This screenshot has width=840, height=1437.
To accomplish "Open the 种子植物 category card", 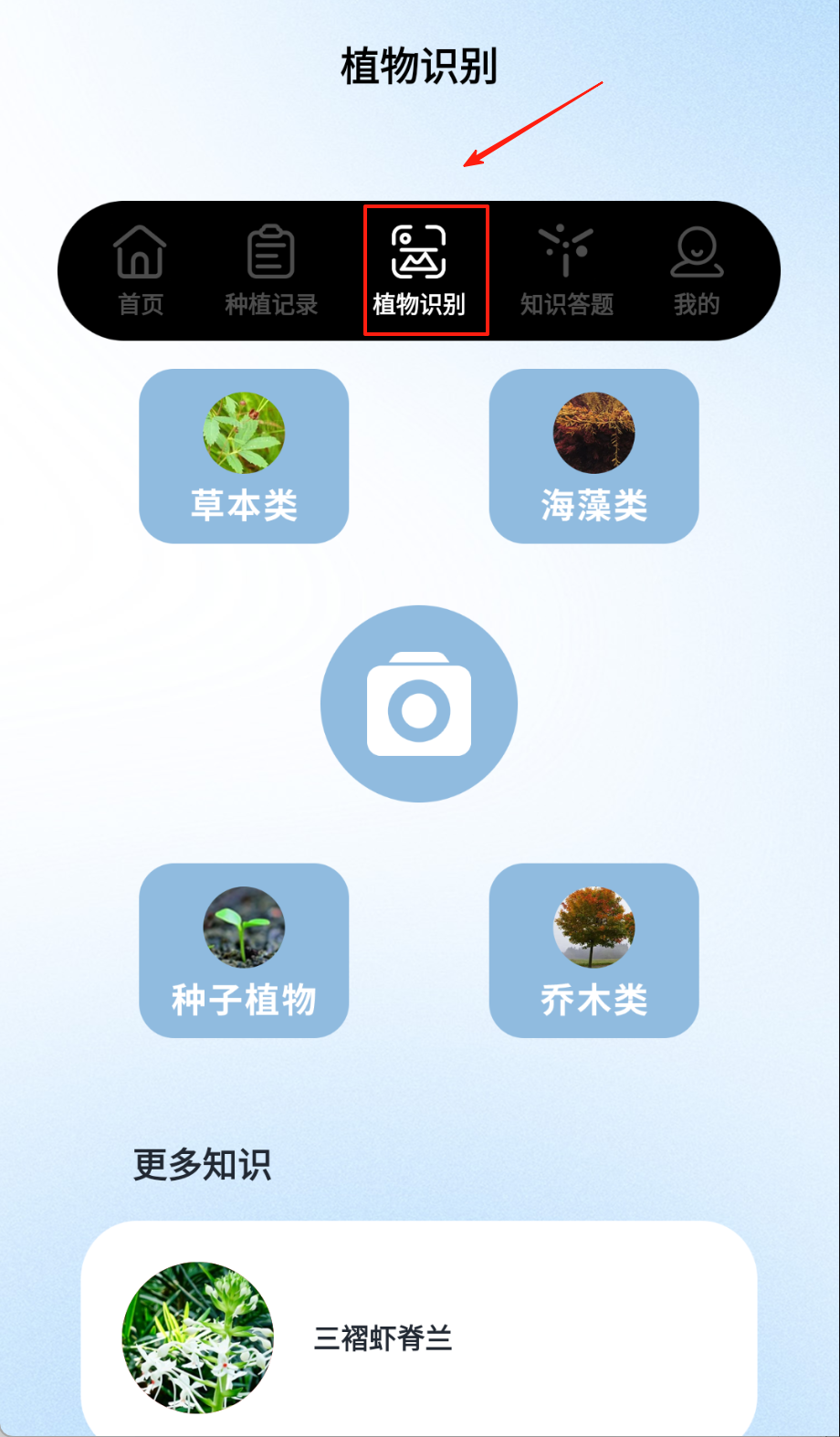I will [244, 950].
